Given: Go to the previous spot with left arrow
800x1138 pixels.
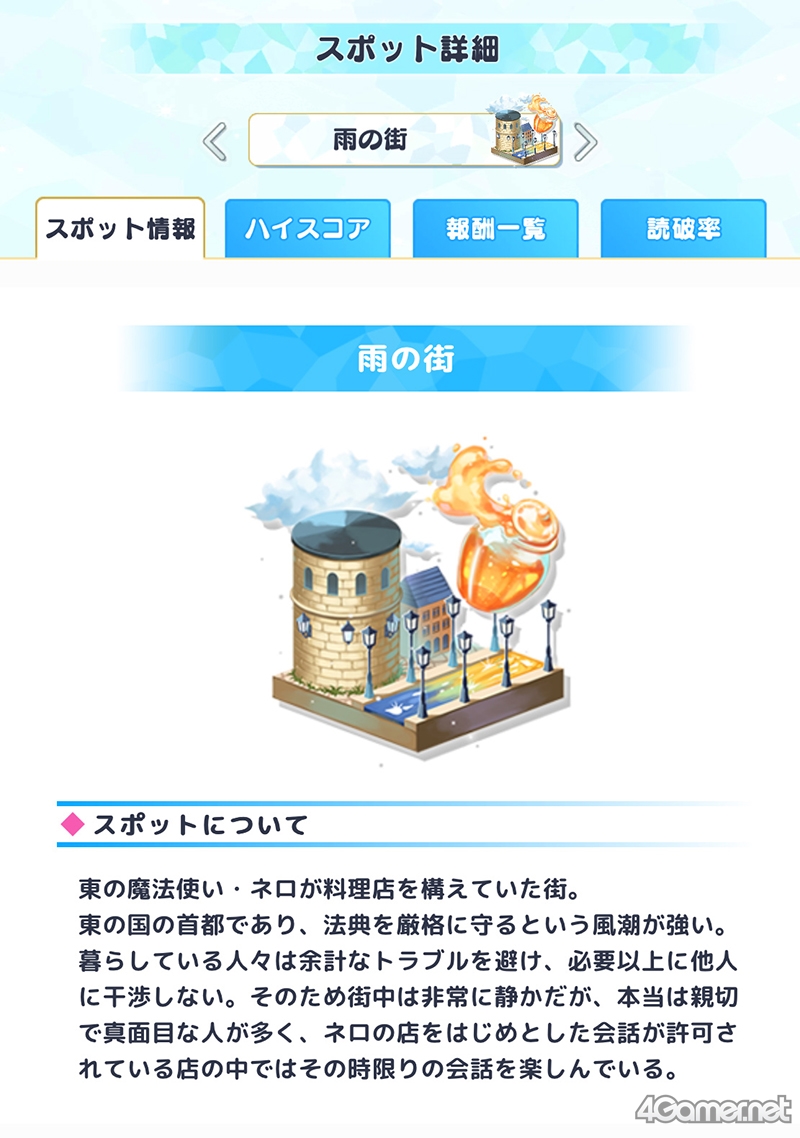Looking at the screenshot, I should pyautogui.click(x=216, y=141).
